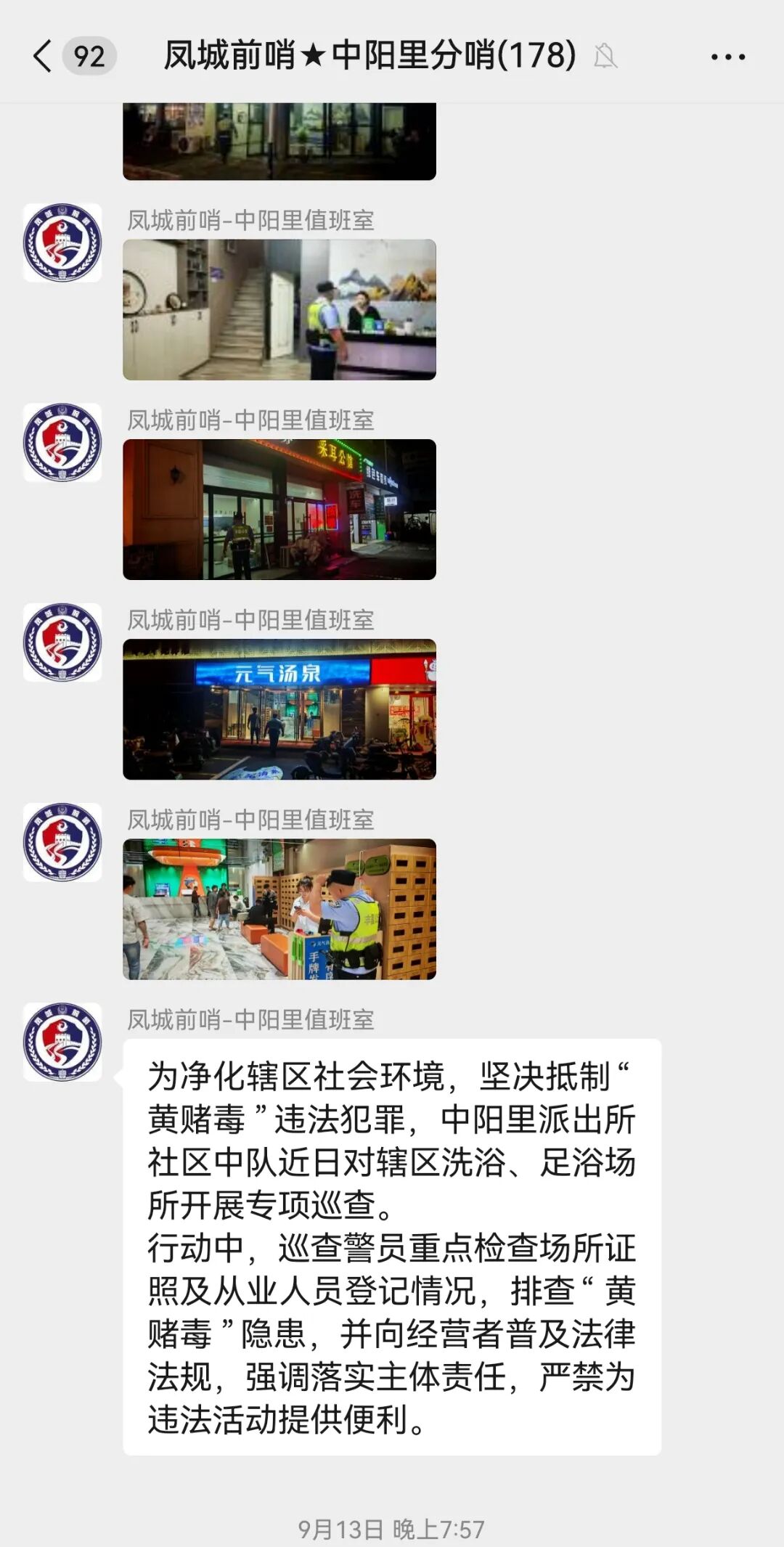Tap sender avatar beside the 元气汤泉 photo

coord(62,642)
